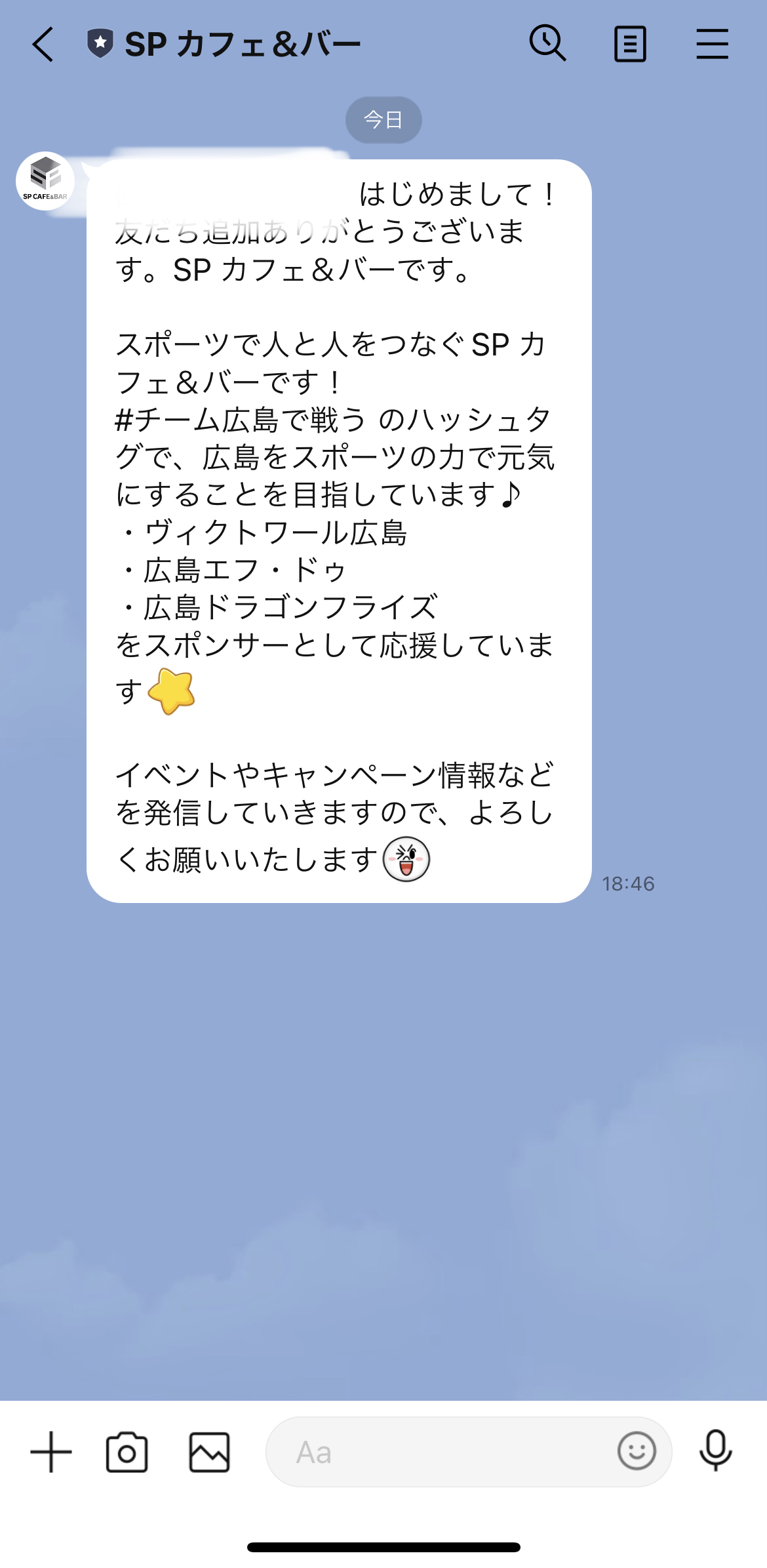
Task: Open the chat menu with hamburger icon
Action: pos(713,42)
